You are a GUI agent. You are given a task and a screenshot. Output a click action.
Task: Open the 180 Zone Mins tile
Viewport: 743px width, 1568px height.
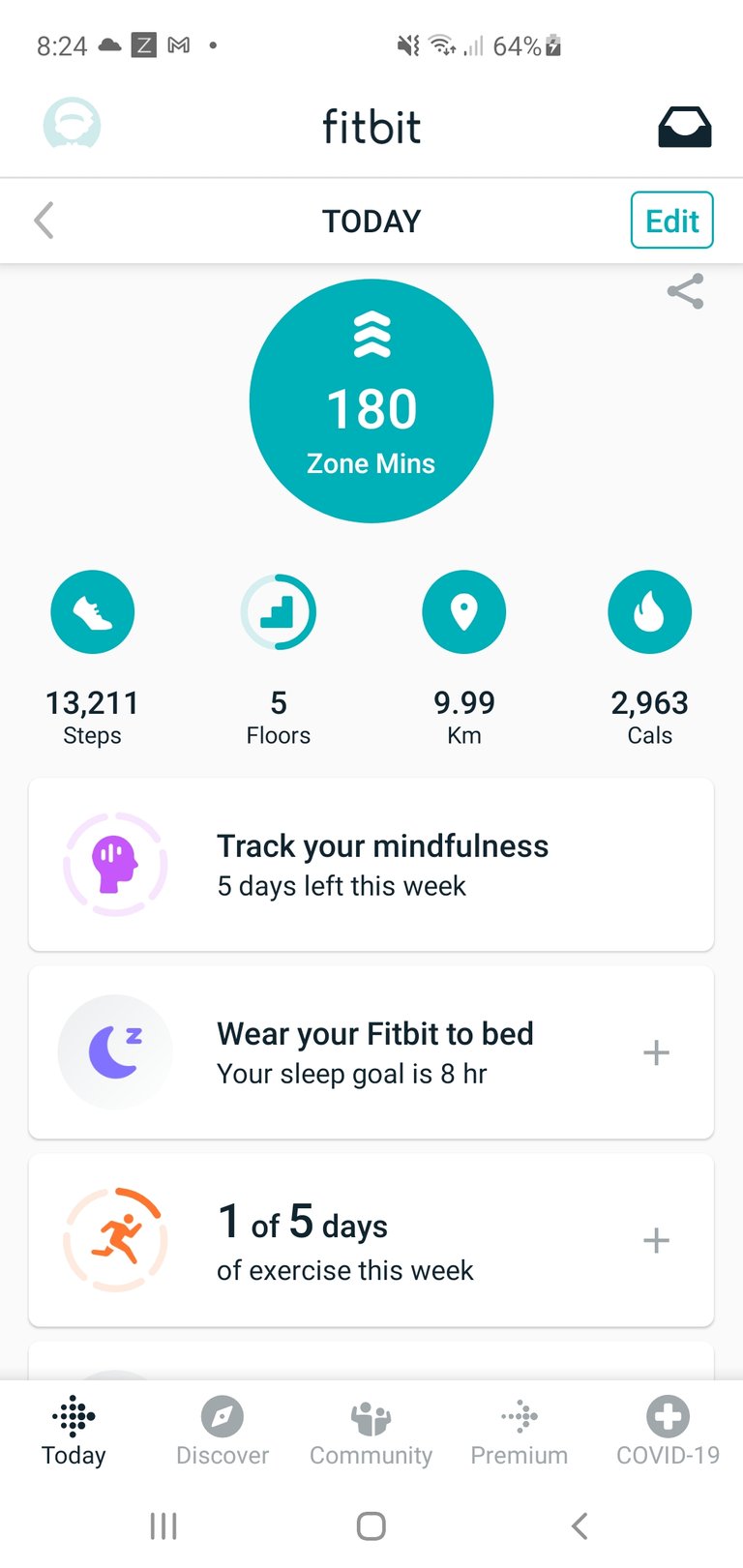371,401
